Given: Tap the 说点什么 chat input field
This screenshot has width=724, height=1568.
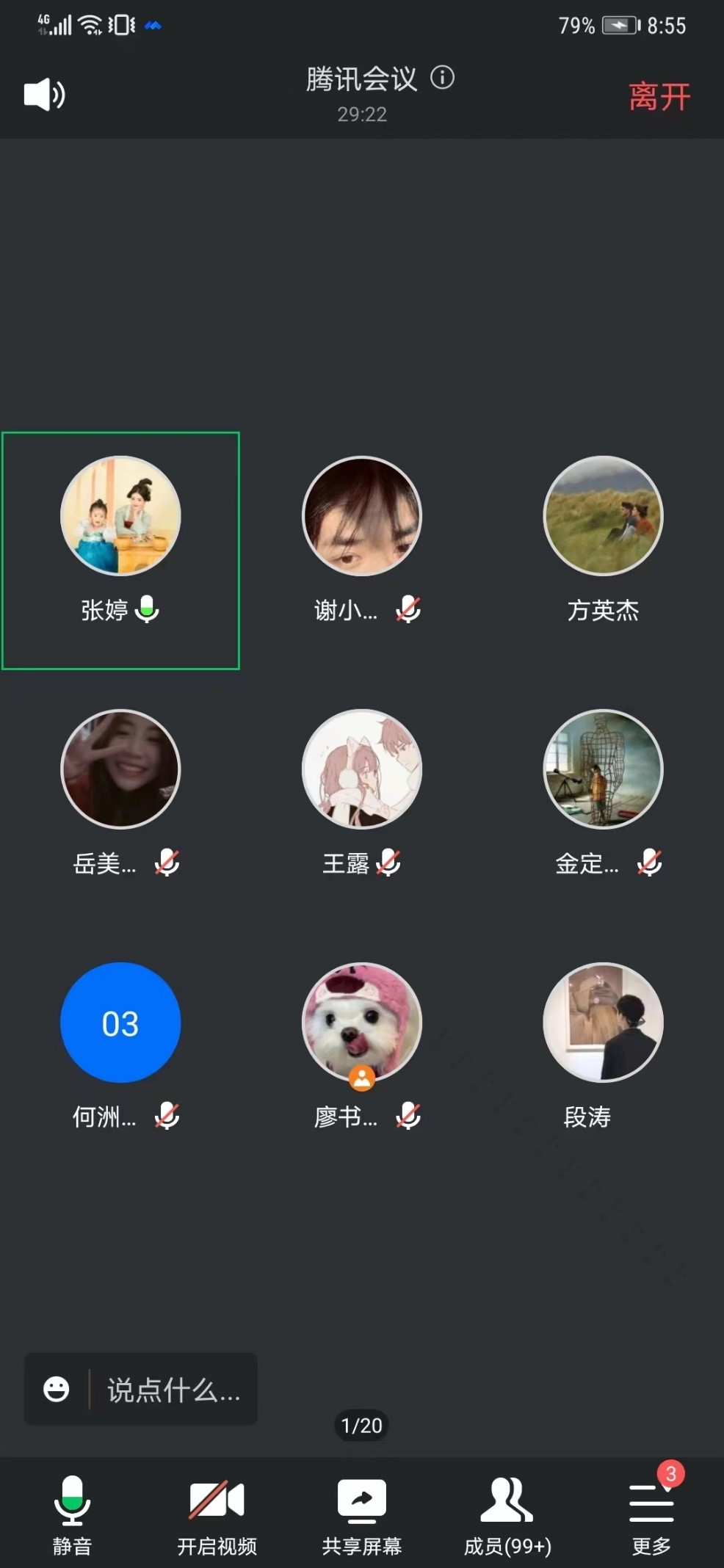Looking at the screenshot, I should (173, 1389).
